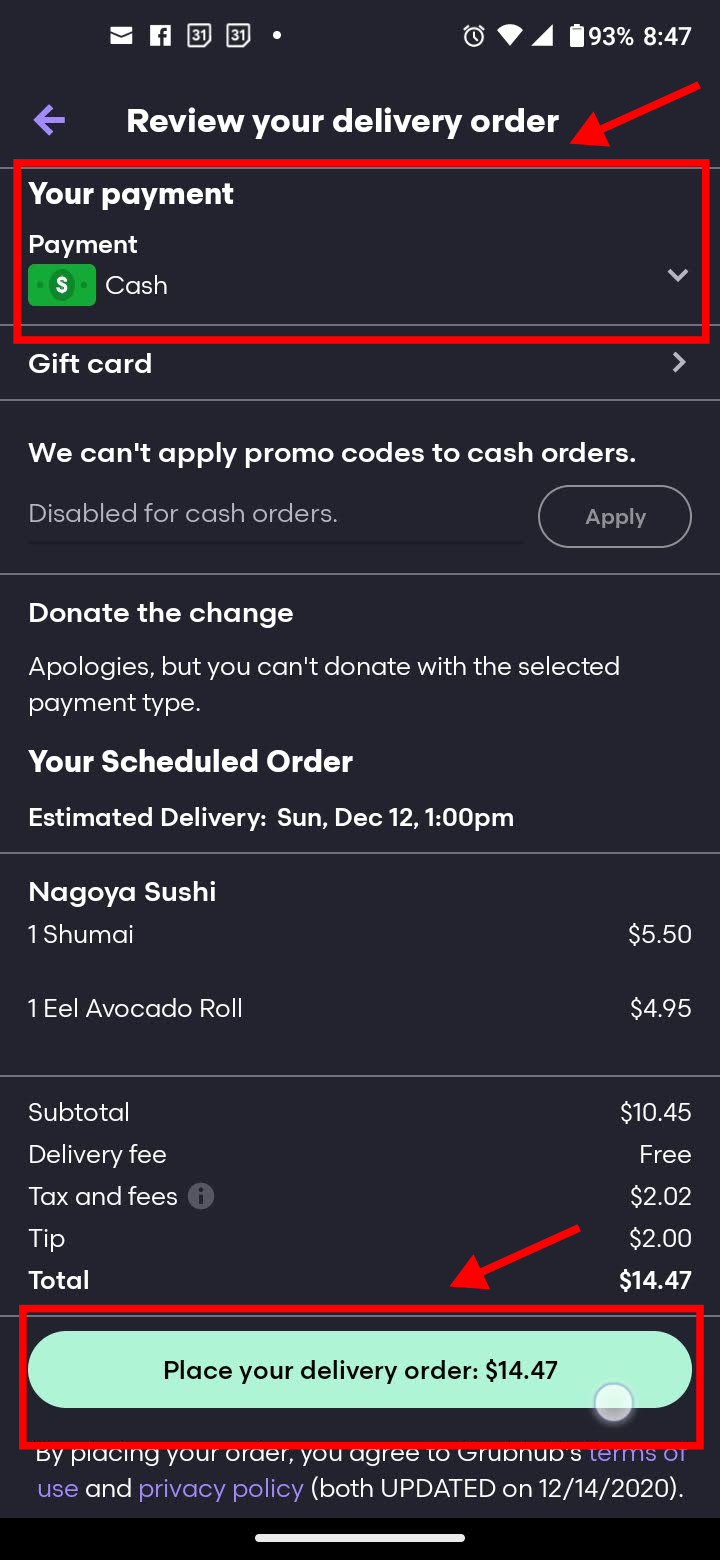Open the Gift card row

coord(360,363)
